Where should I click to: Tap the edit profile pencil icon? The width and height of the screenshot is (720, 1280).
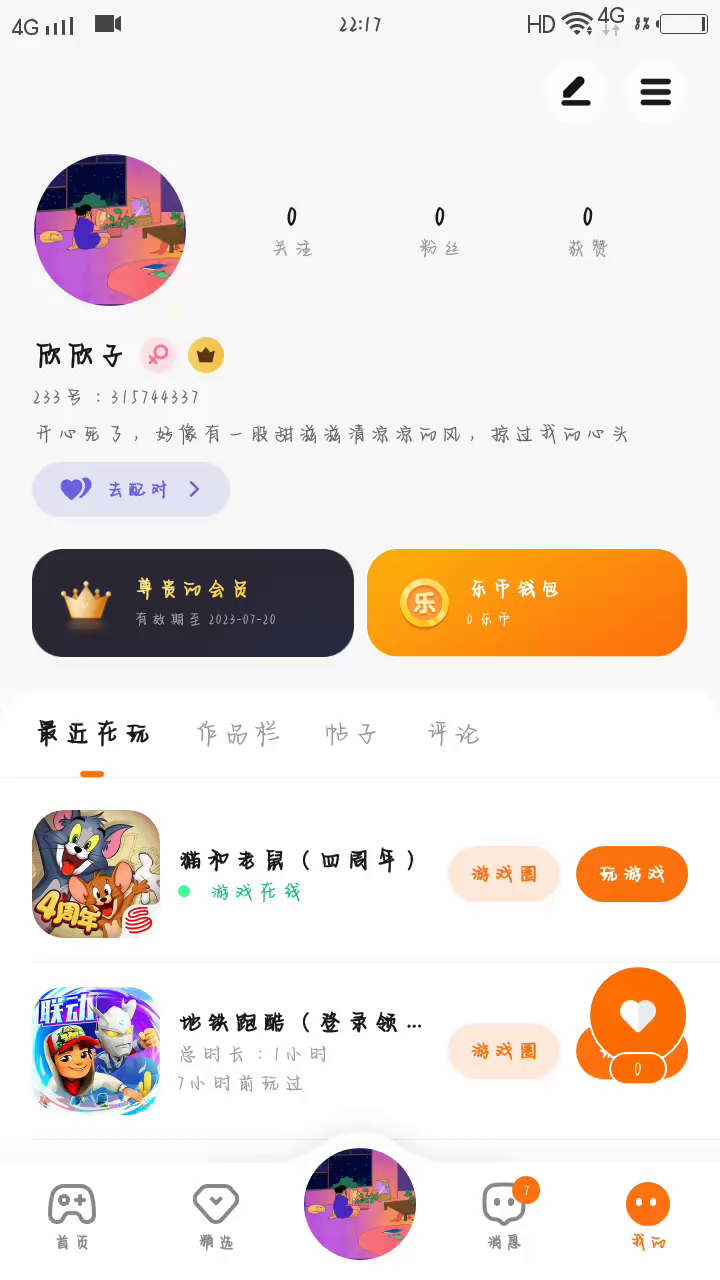tap(575, 92)
